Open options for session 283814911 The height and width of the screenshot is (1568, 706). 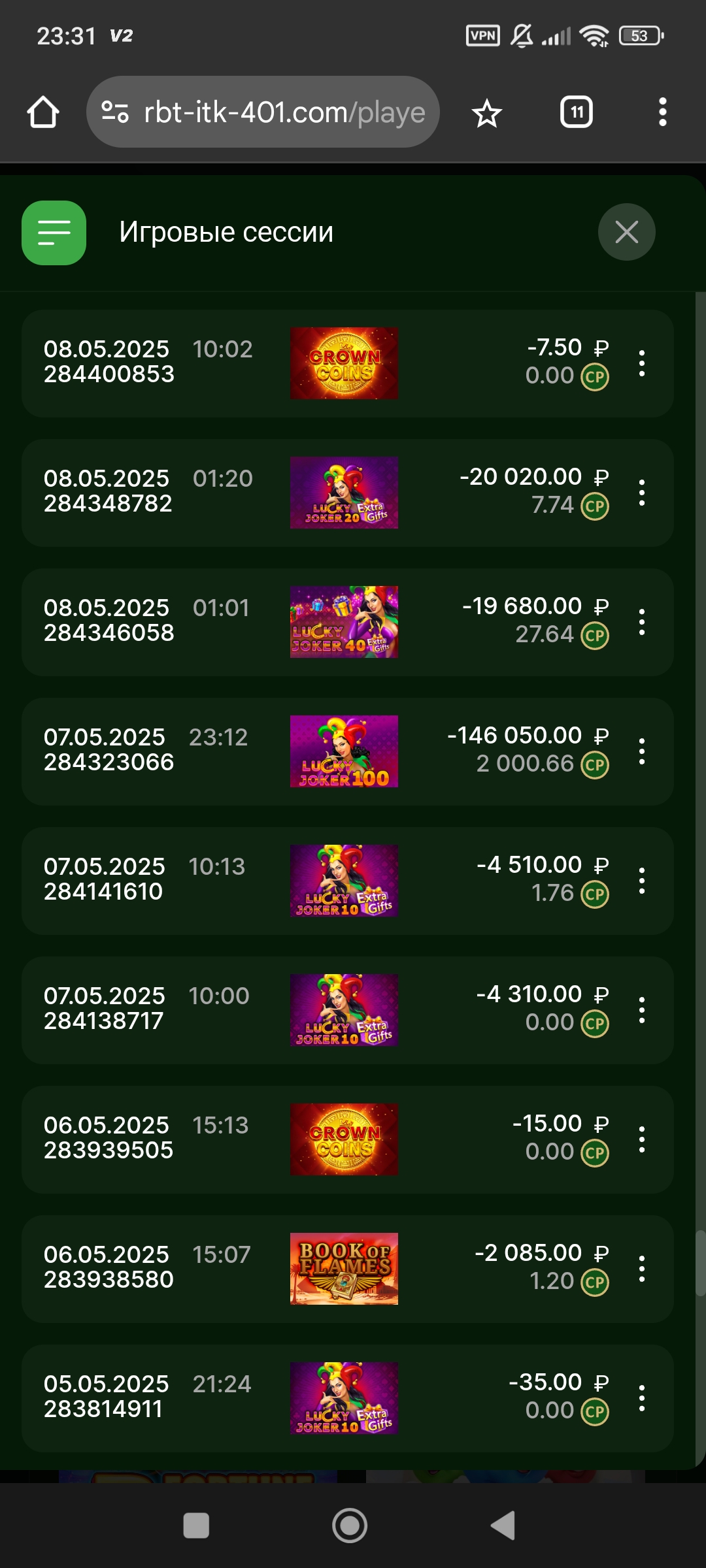[642, 1398]
